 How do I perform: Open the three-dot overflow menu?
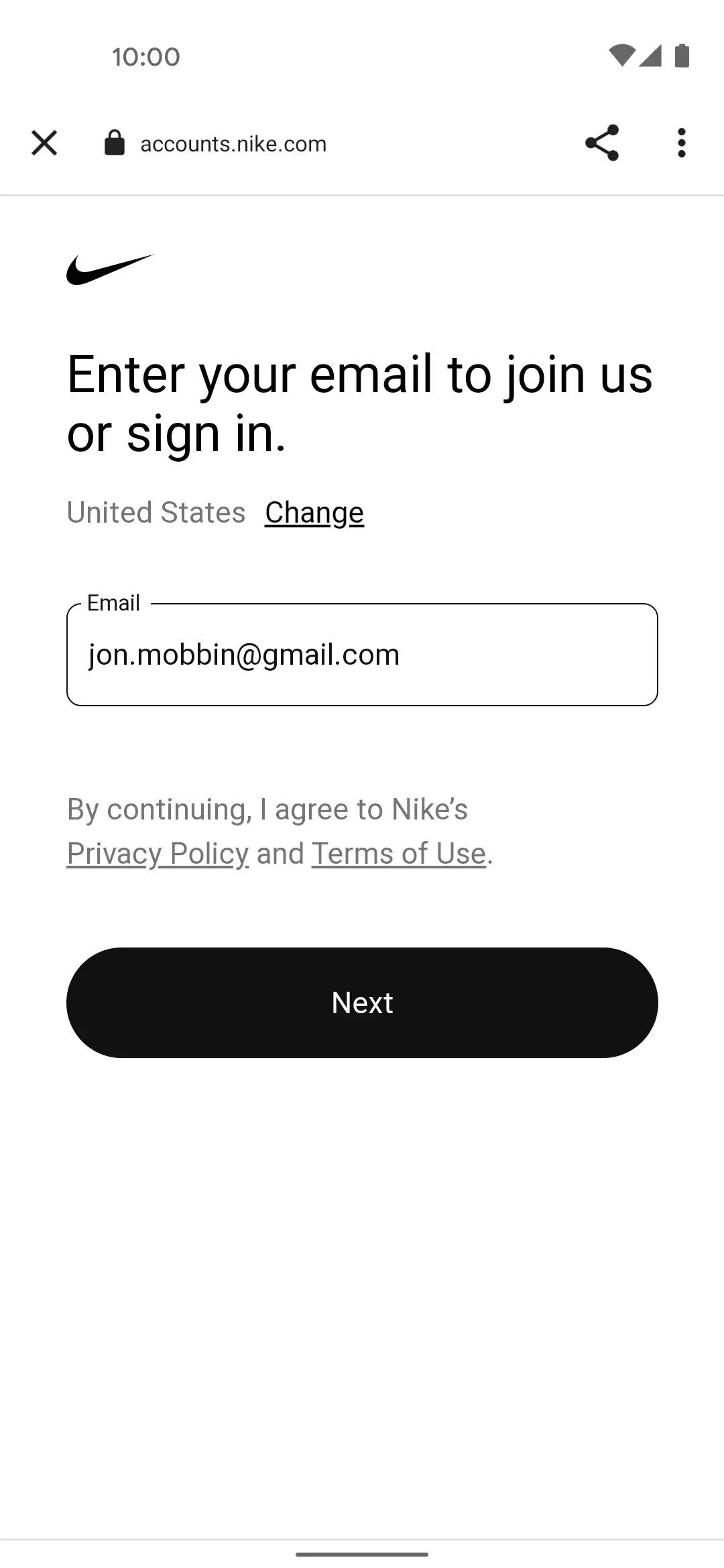click(681, 143)
